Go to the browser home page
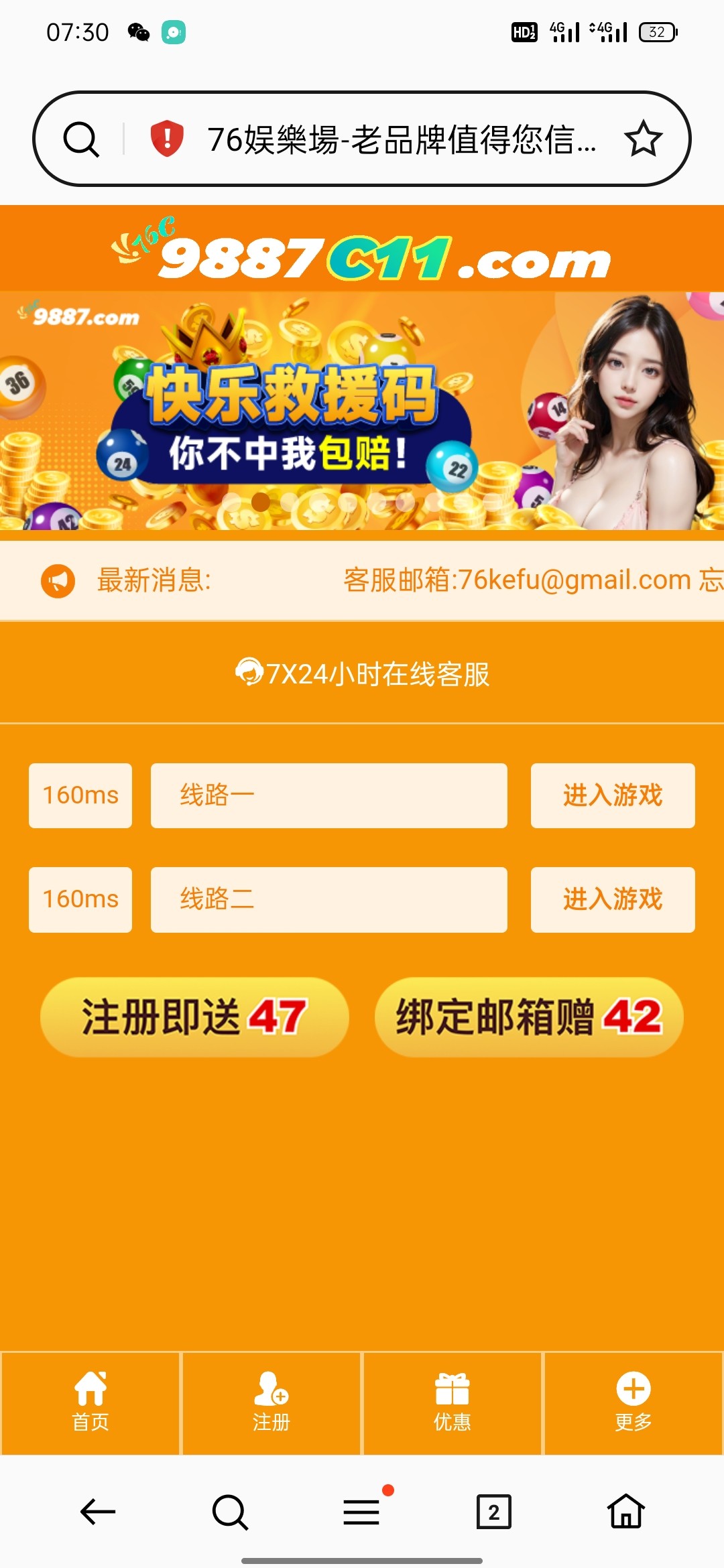This screenshot has width=724, height=1568. pos(626,1512)
